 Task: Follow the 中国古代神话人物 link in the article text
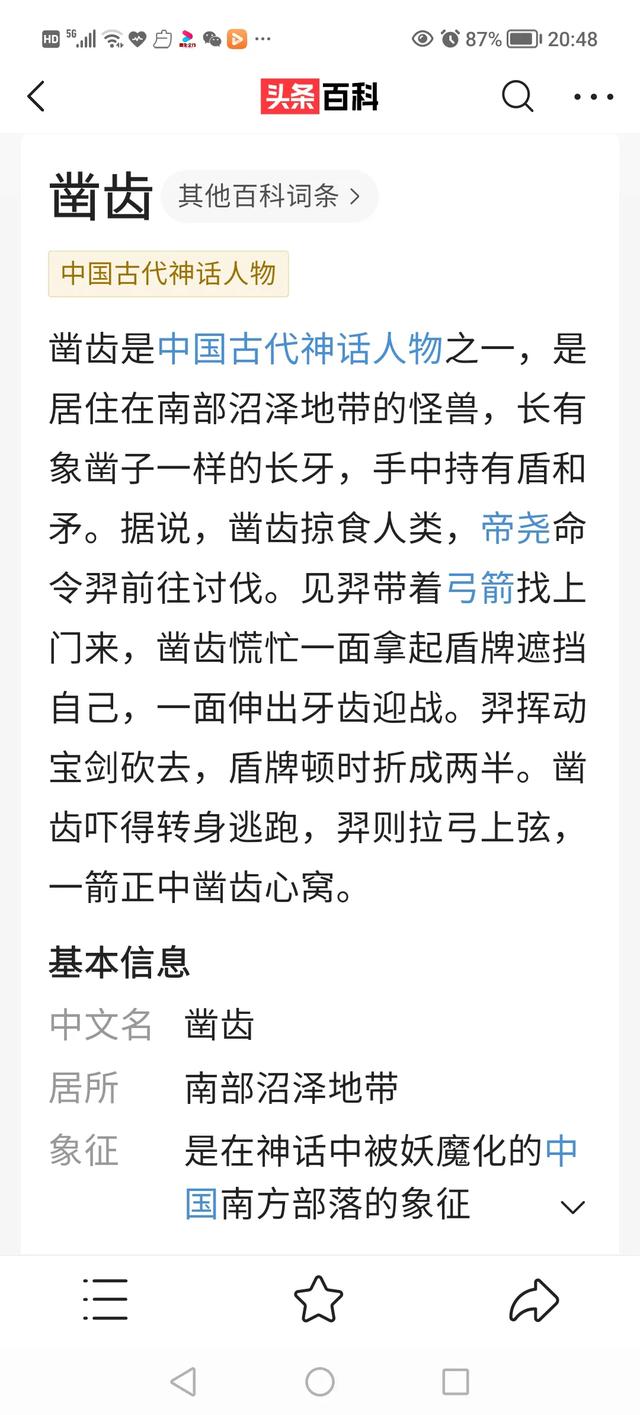[x=300, y=350]
